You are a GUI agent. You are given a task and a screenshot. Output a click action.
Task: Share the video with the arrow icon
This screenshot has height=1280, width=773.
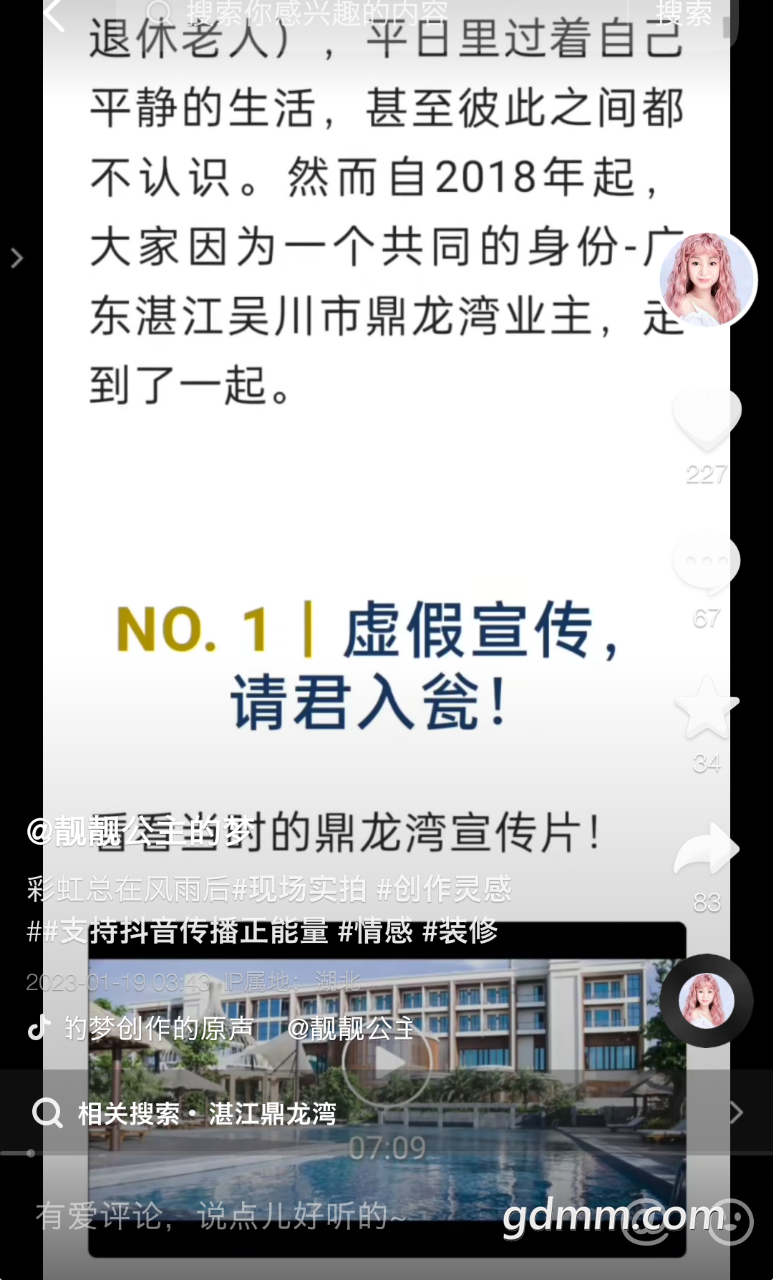[706, 850]
